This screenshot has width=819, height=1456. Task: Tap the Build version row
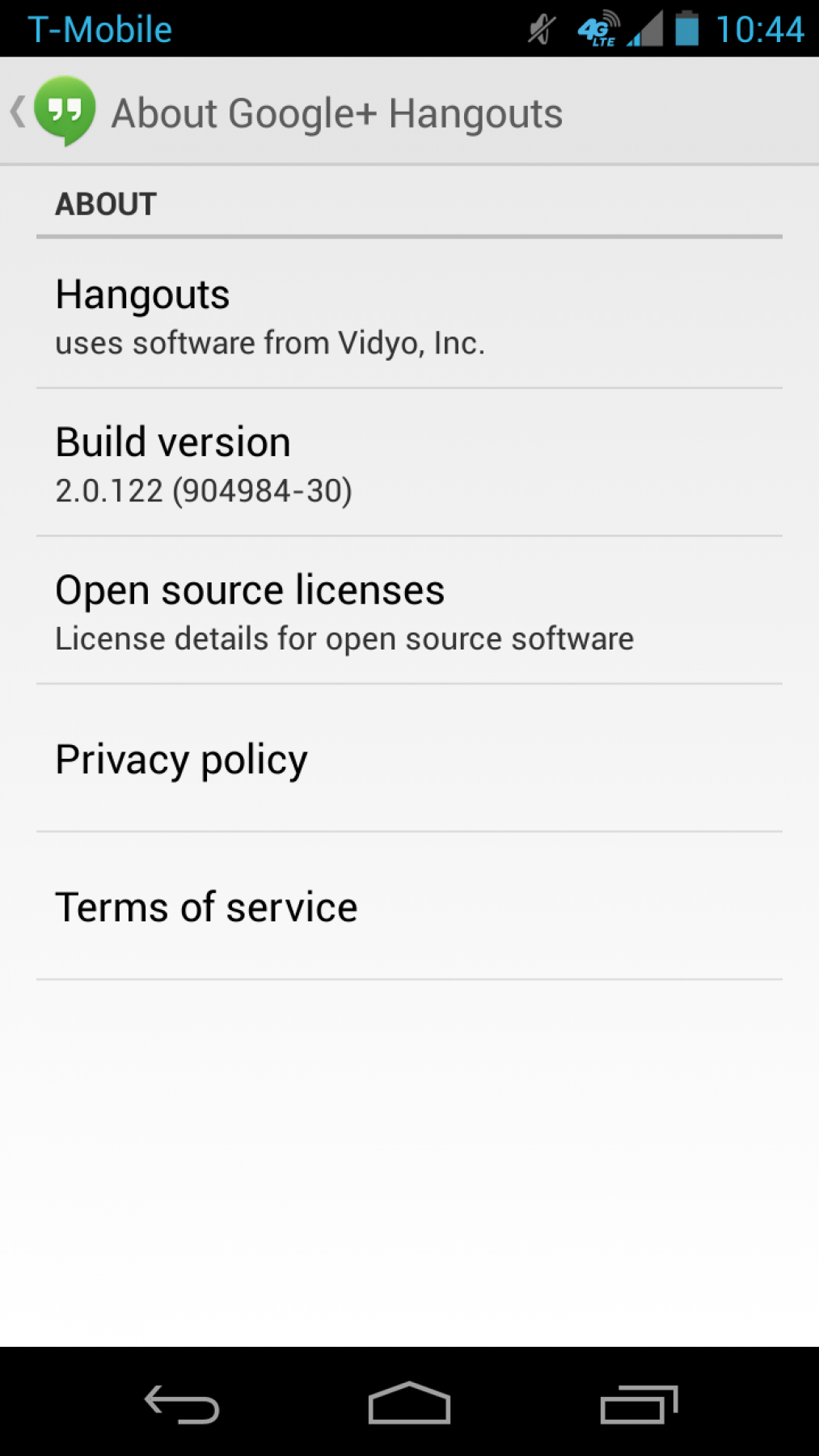409,463
